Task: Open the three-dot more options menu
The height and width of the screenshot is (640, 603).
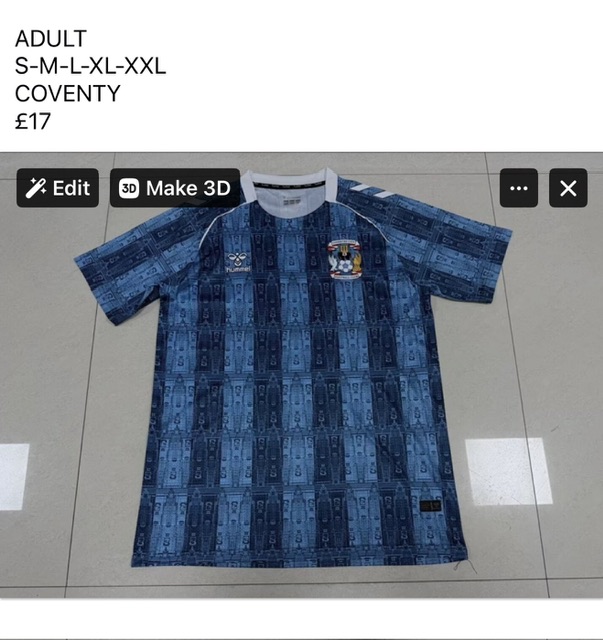Action: (518, 188)
